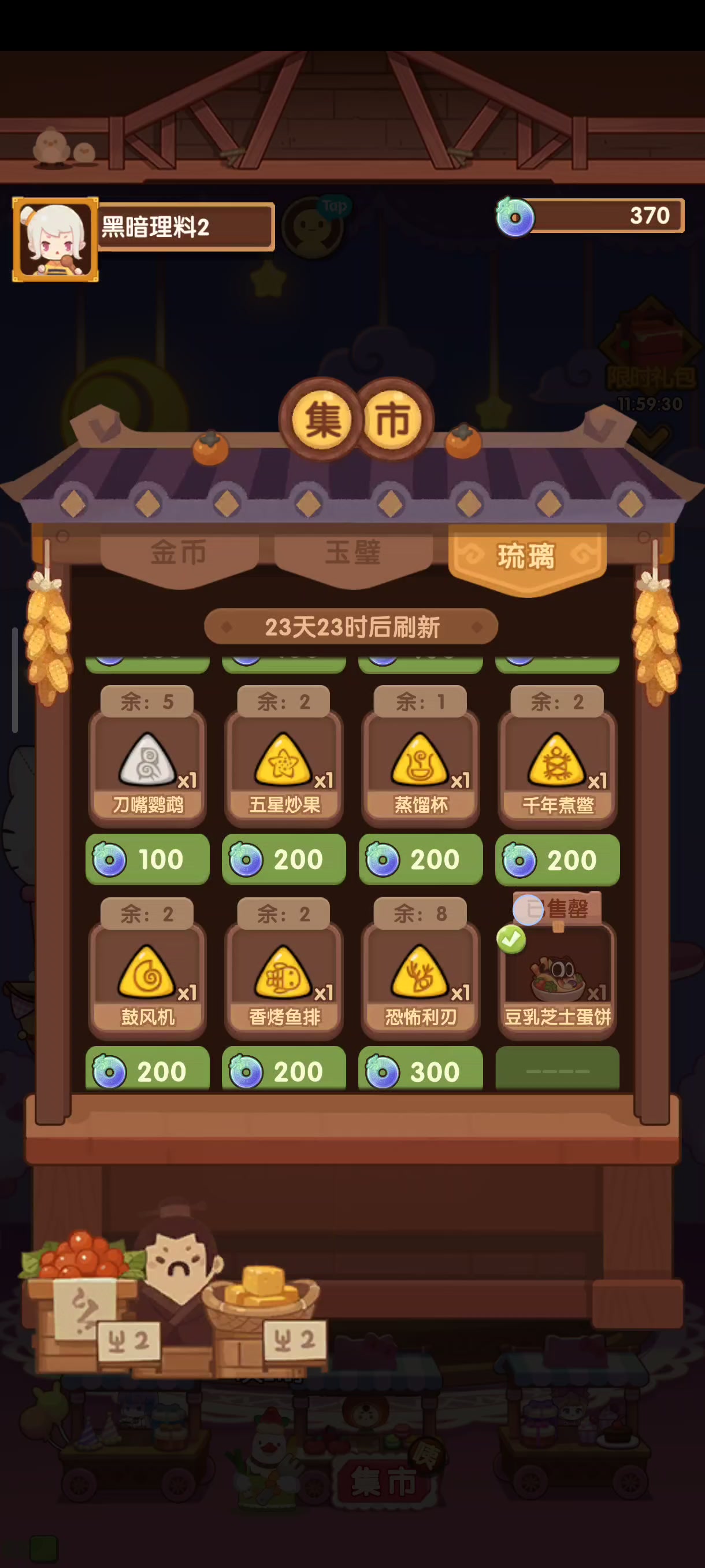705x1568 pixels.
Task: Purchase 千年煮鳖 for 200
Action: coord(558,859)
